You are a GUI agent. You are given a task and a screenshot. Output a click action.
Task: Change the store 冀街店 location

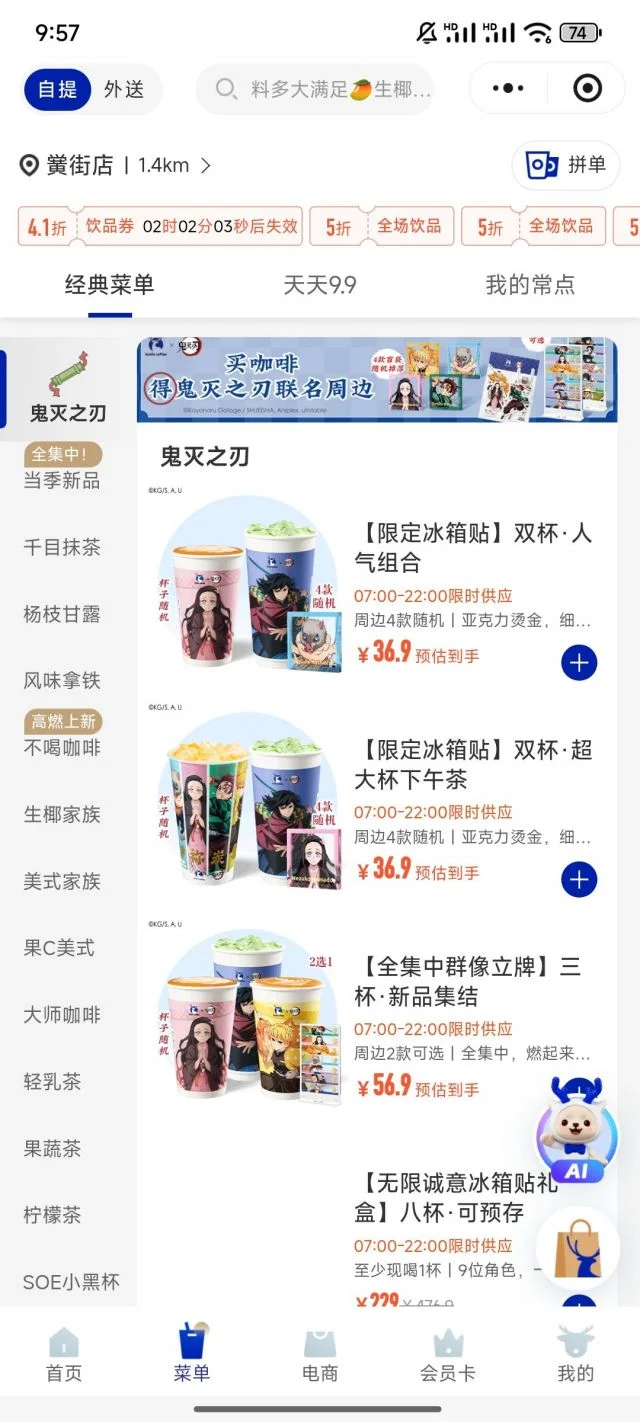pos(115,166)
